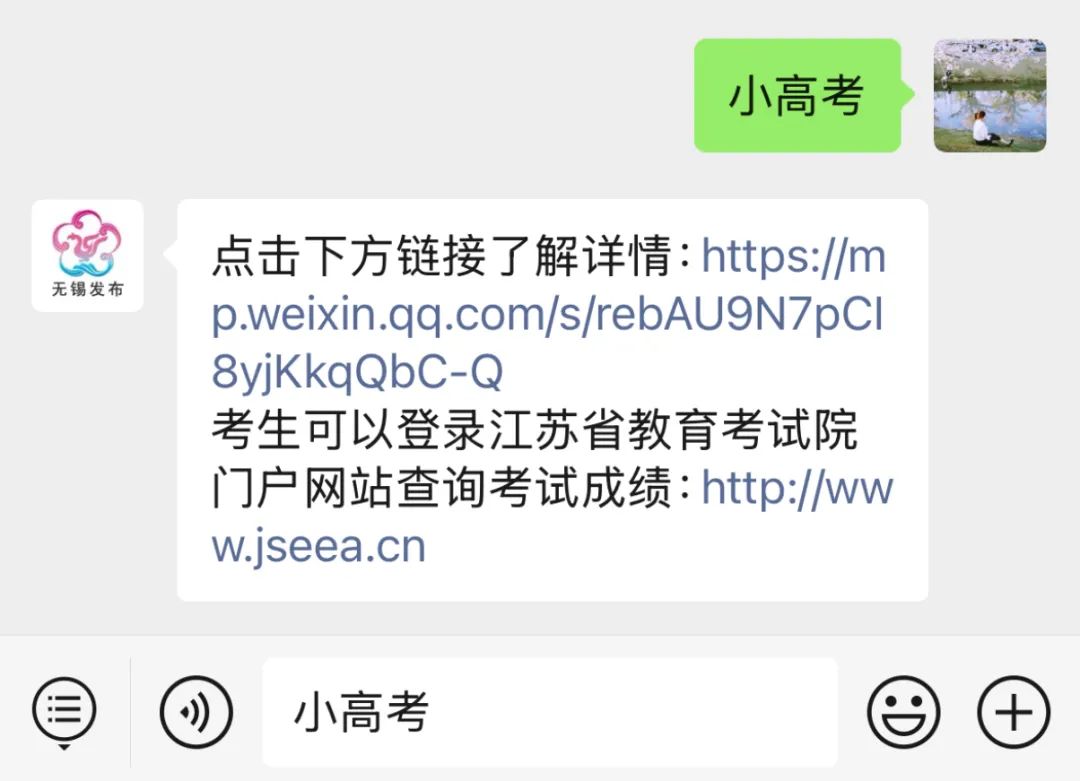Switch to the service menu list
This screenshot has width=1080, height=781.
(x=64, y=712)
